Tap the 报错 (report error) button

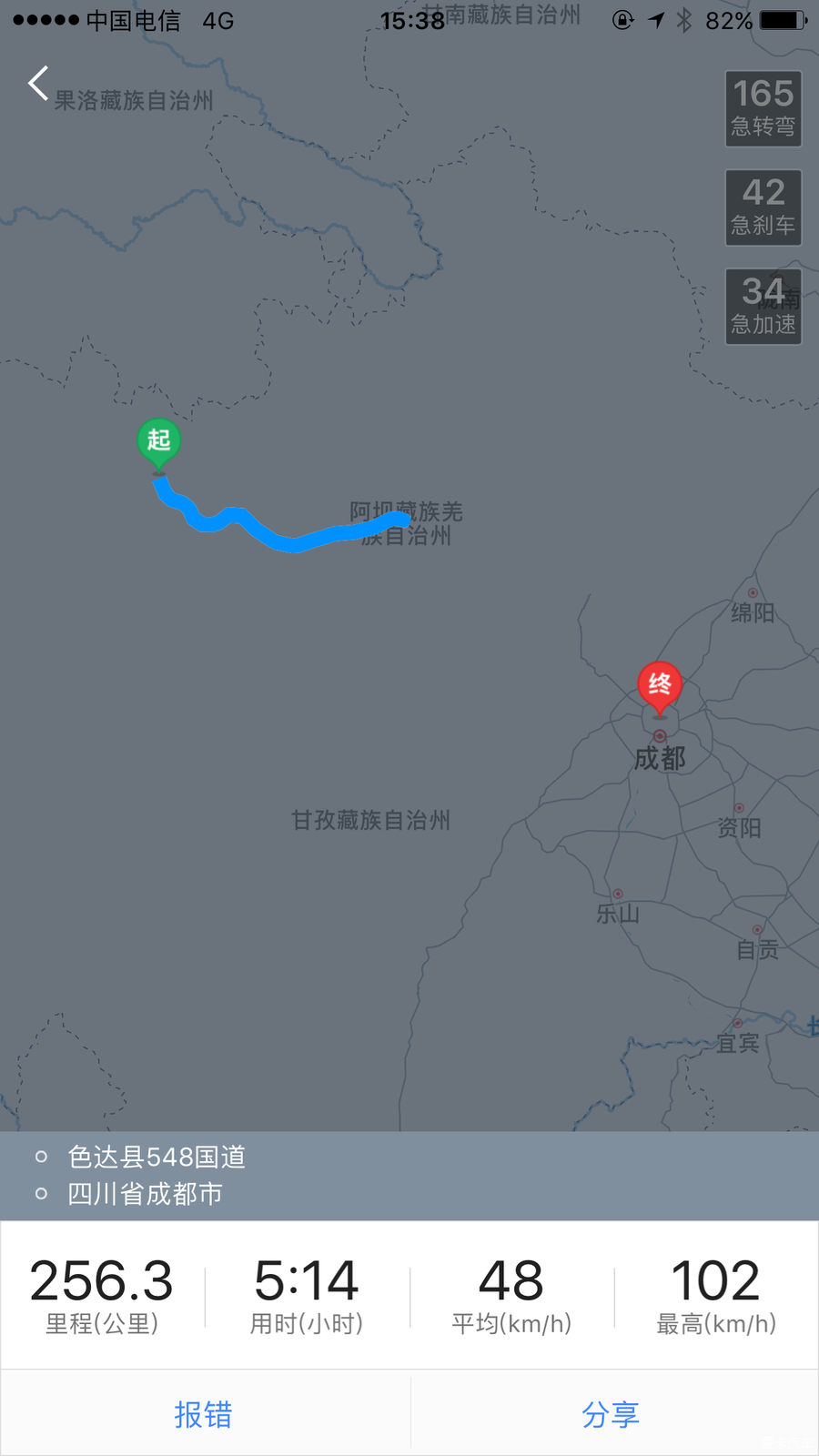(204, 1414)
